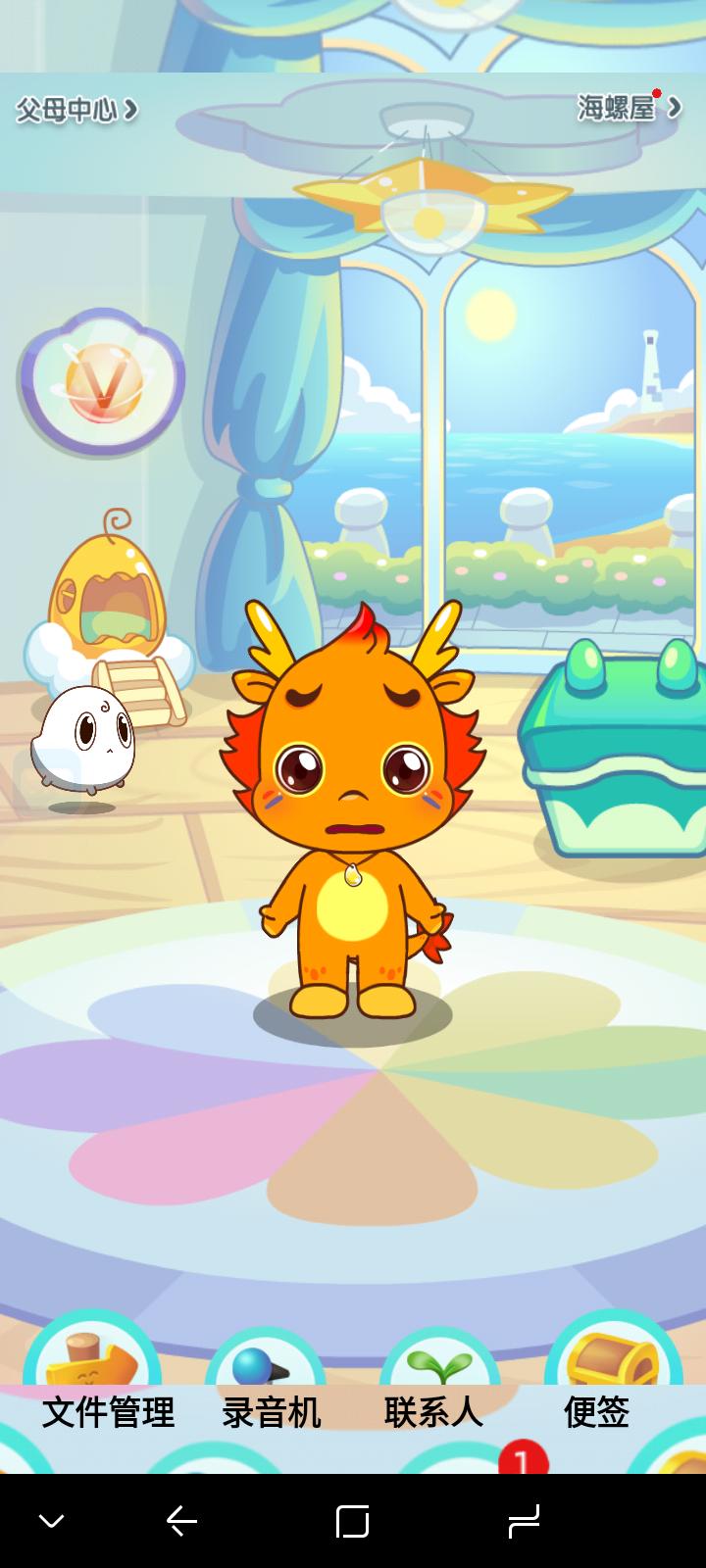Image resolution: width=706 pixels, height=1568 pixels.
Task: Open 父母中心 parent center
Action: [76, 109]
